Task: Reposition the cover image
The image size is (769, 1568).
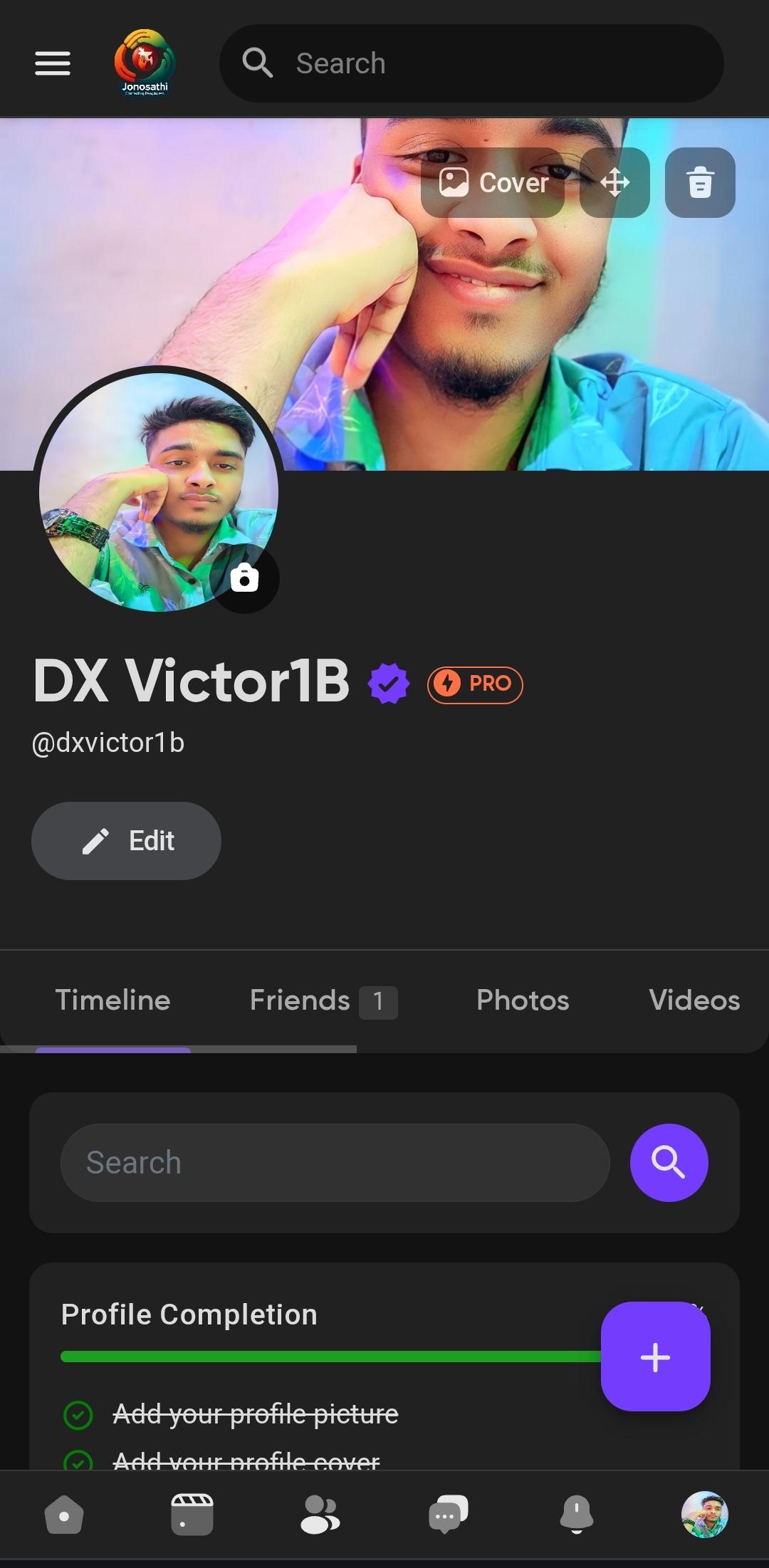Action: 614,183
